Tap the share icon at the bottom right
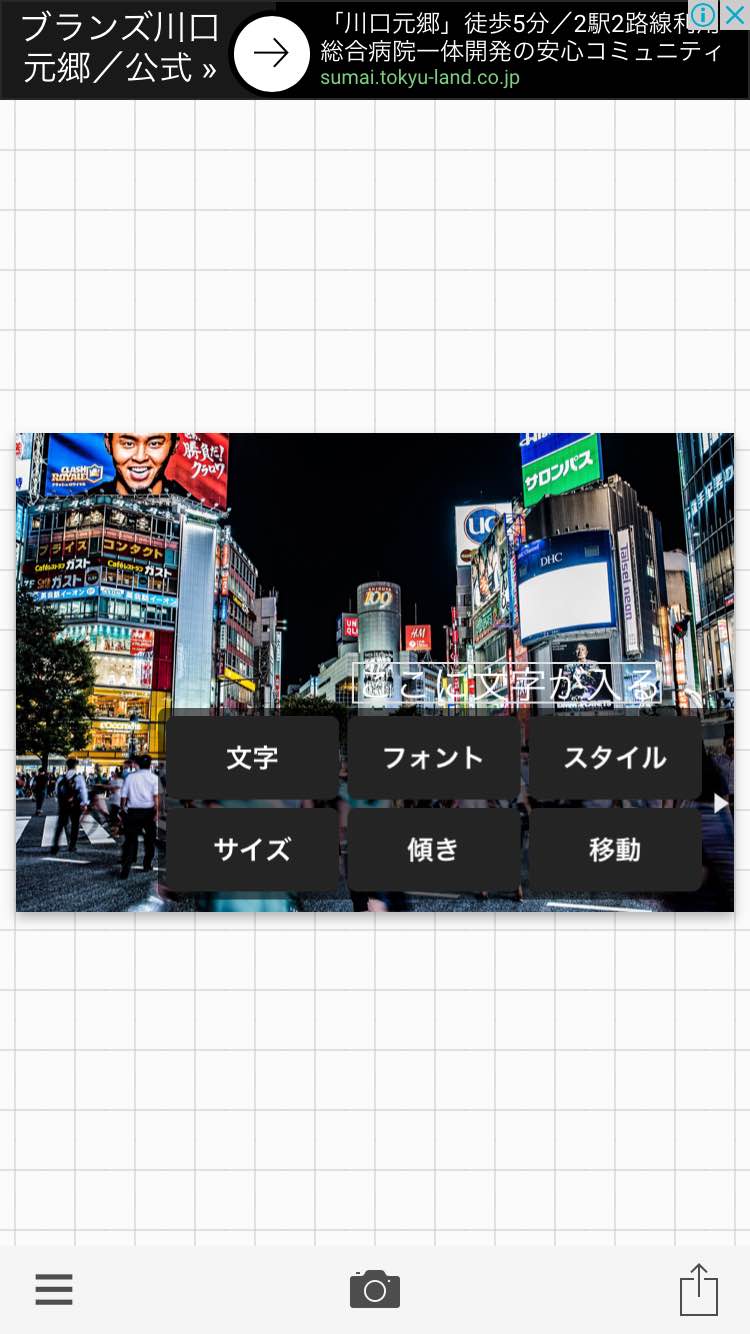750x1334 pixels. (698, 1289)
